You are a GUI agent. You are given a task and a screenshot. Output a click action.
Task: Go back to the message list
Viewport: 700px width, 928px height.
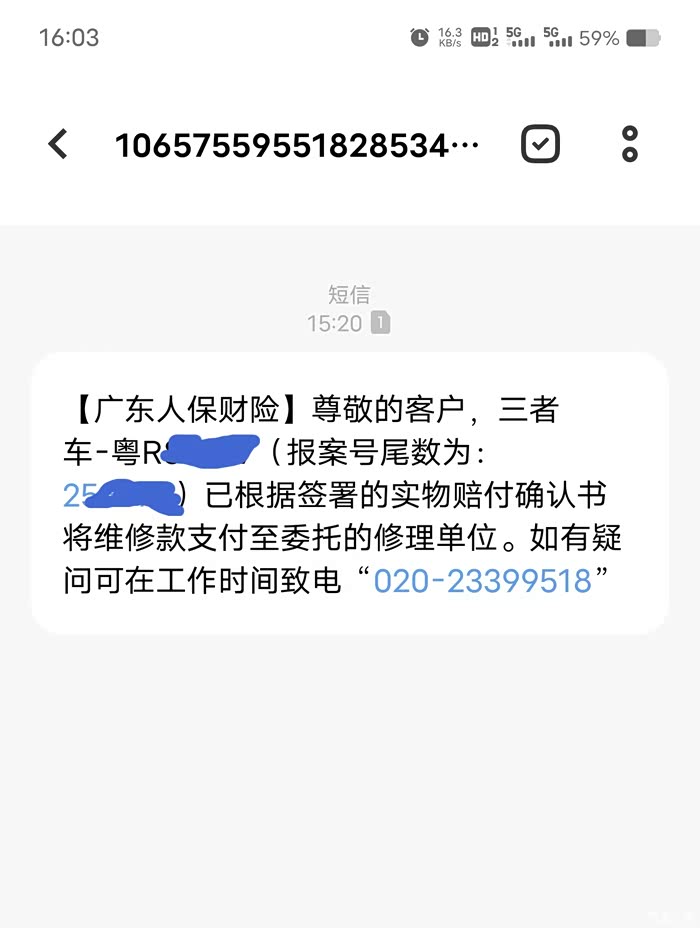[58, 144]
